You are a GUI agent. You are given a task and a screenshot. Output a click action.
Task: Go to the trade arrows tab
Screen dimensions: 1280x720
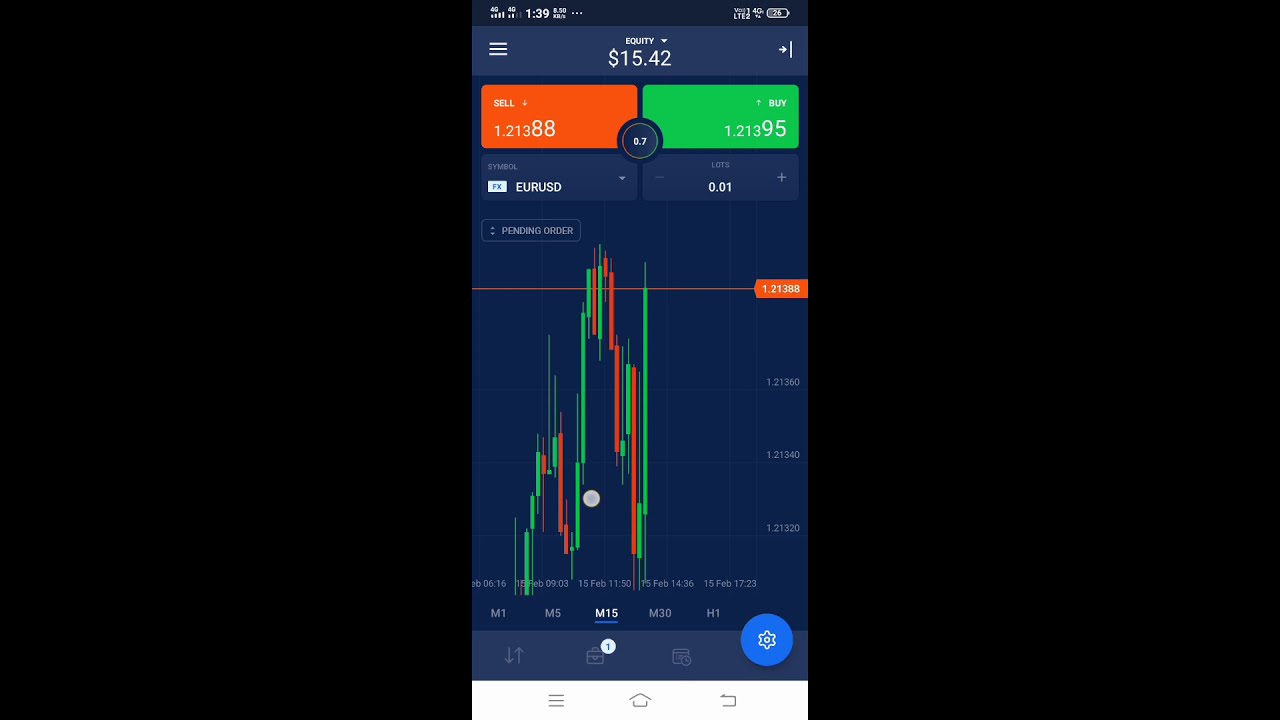[514, 656]
